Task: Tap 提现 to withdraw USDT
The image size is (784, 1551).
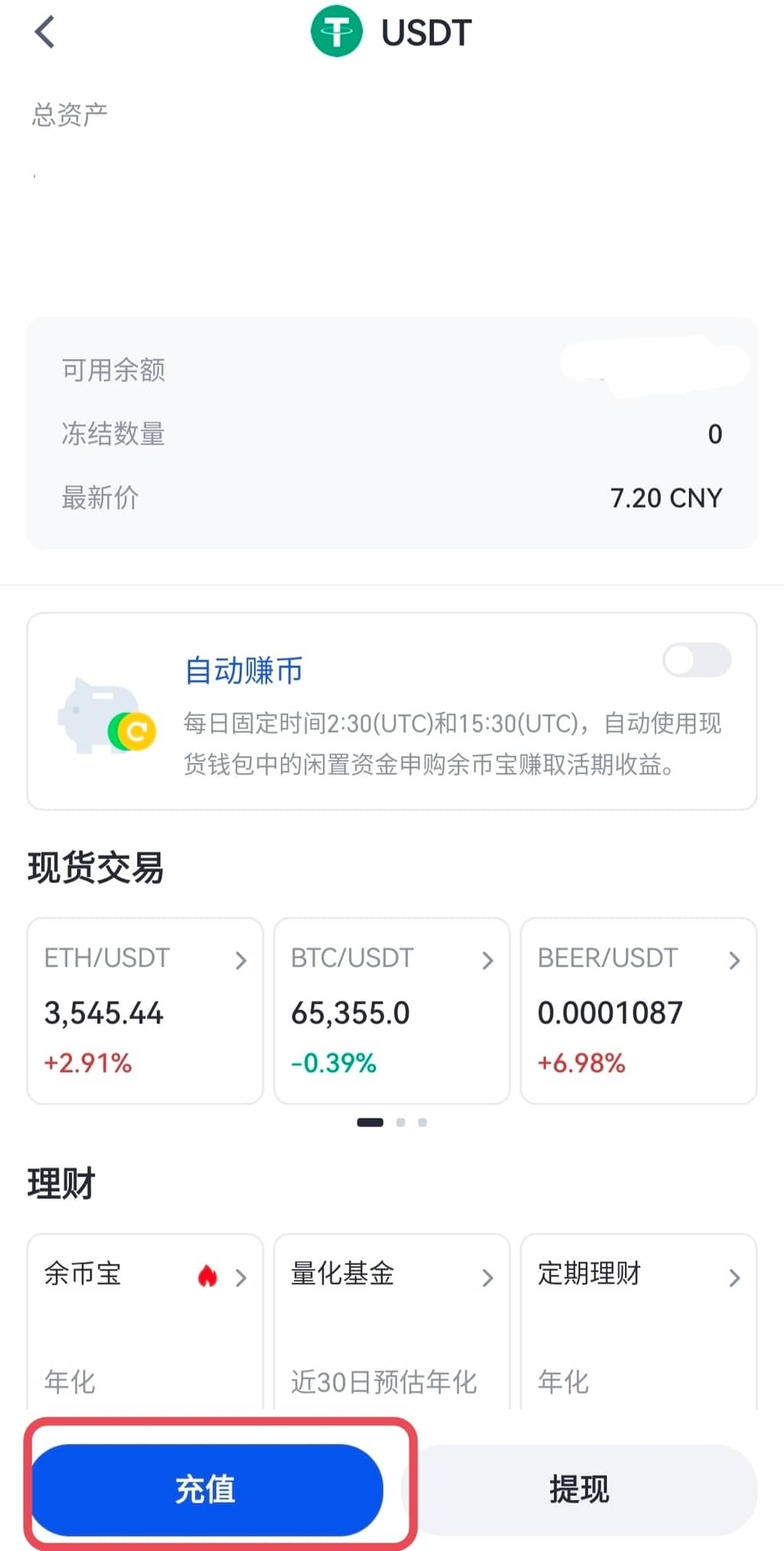Action: [580, 1489]
